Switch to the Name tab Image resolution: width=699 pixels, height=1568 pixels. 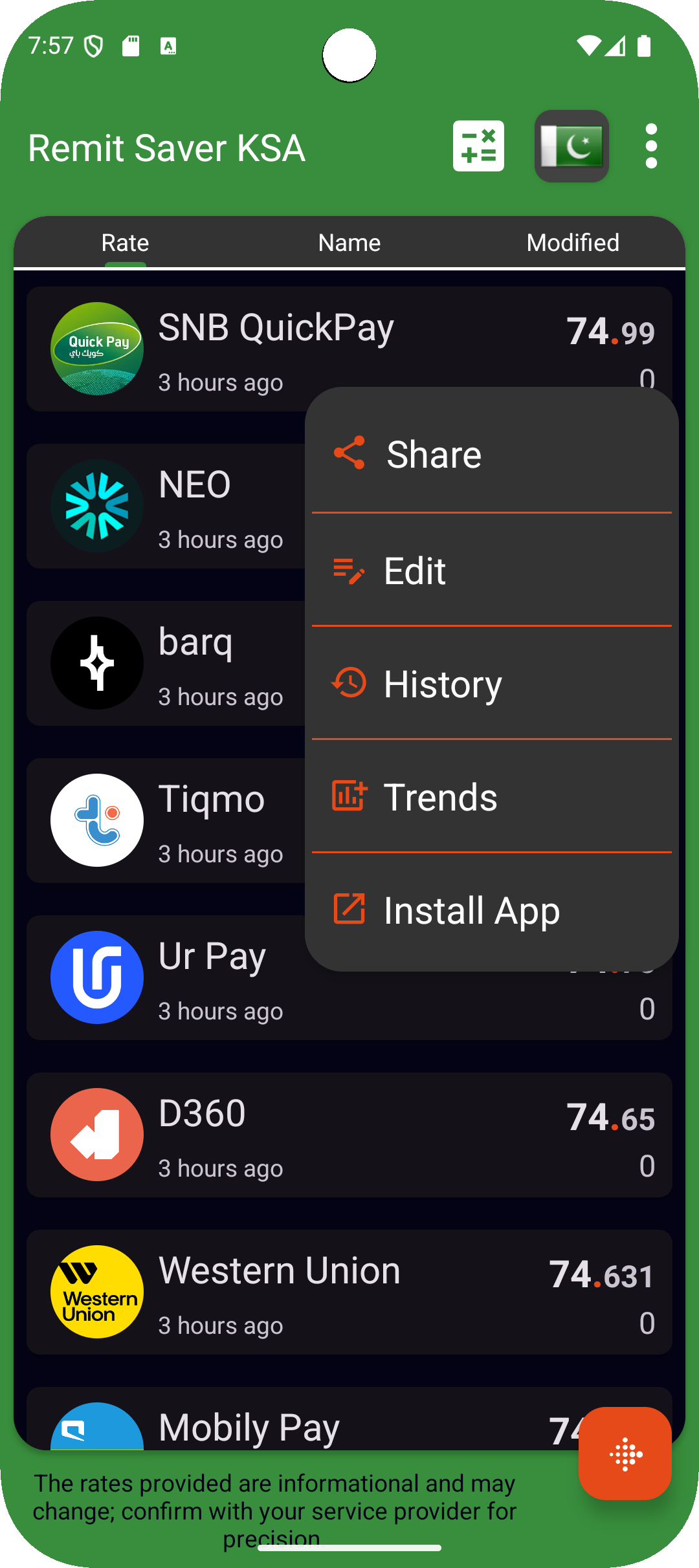pyautogui.click(x=349, y=243)
